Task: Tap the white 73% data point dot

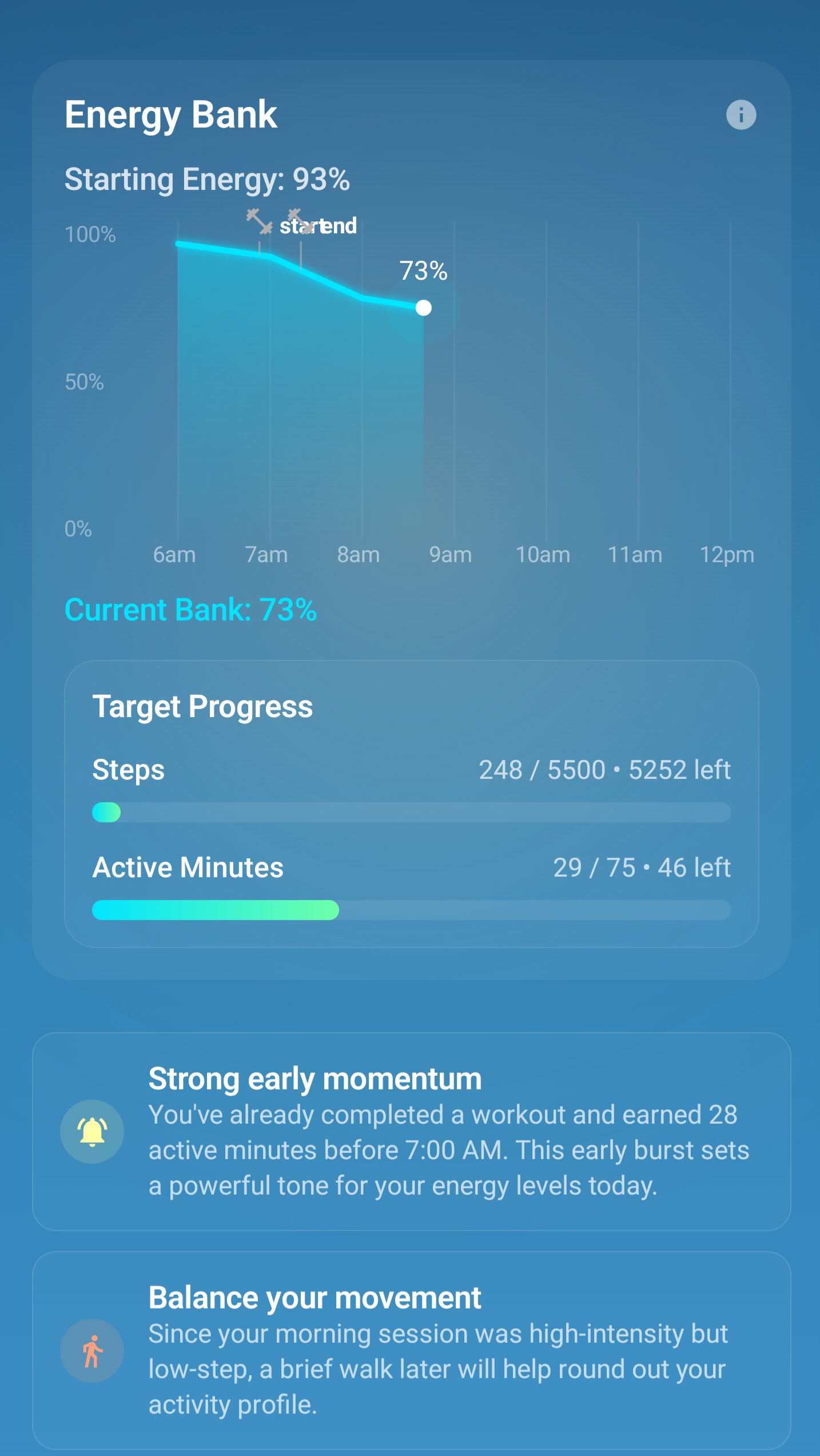Action: [423, 308]
